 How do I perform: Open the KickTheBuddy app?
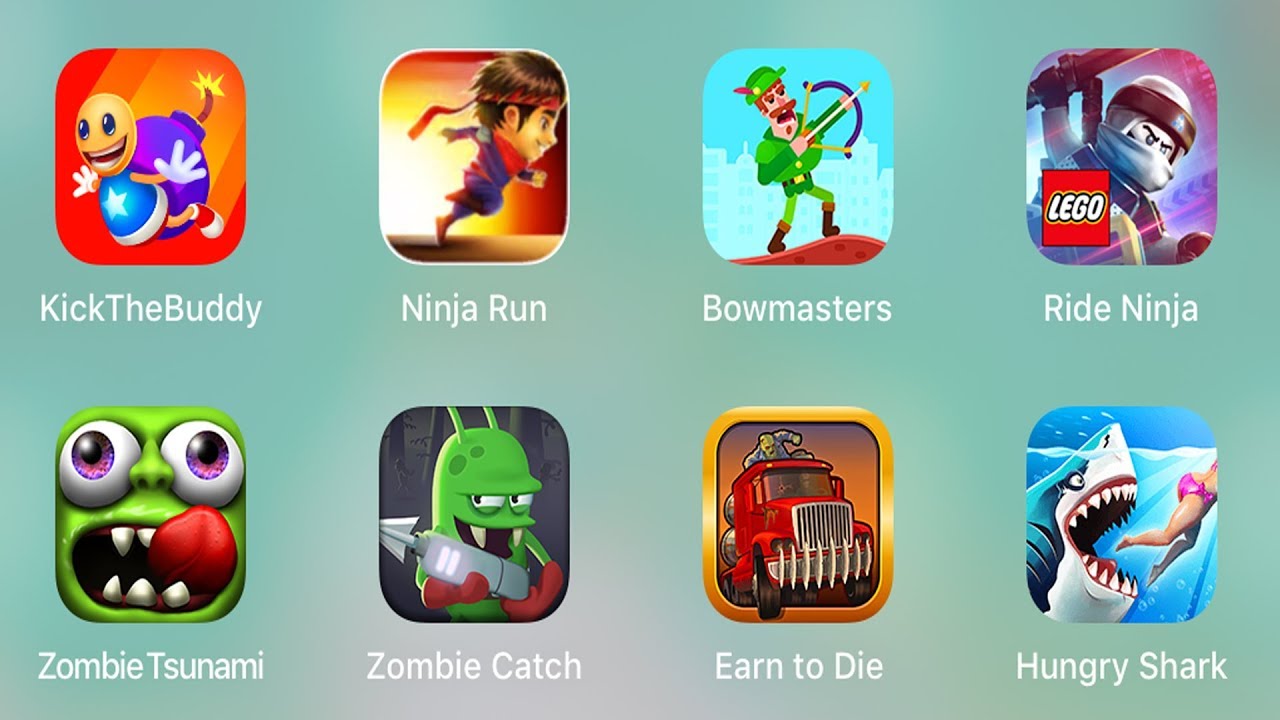[x=150, y=157]
